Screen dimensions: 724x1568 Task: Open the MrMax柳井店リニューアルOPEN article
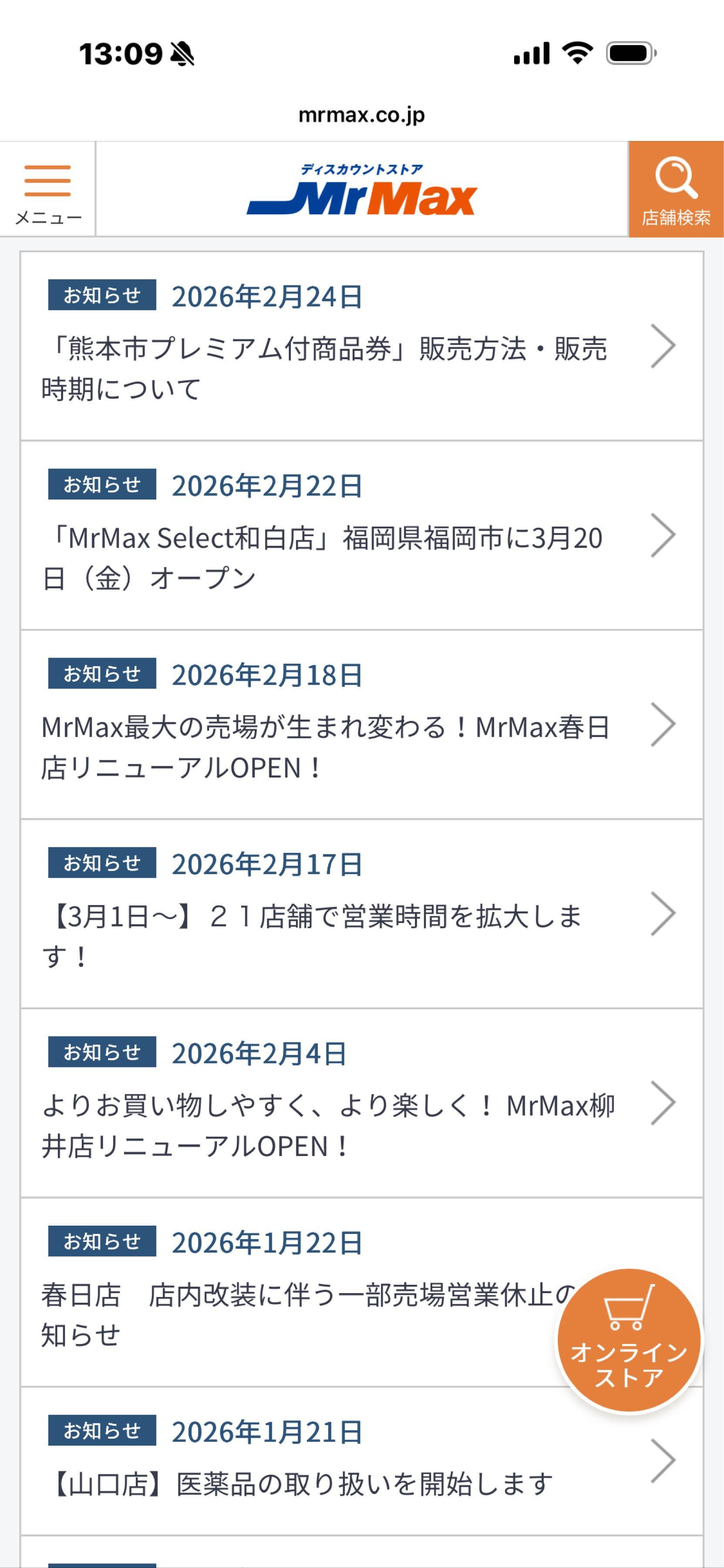(361, 1104)
